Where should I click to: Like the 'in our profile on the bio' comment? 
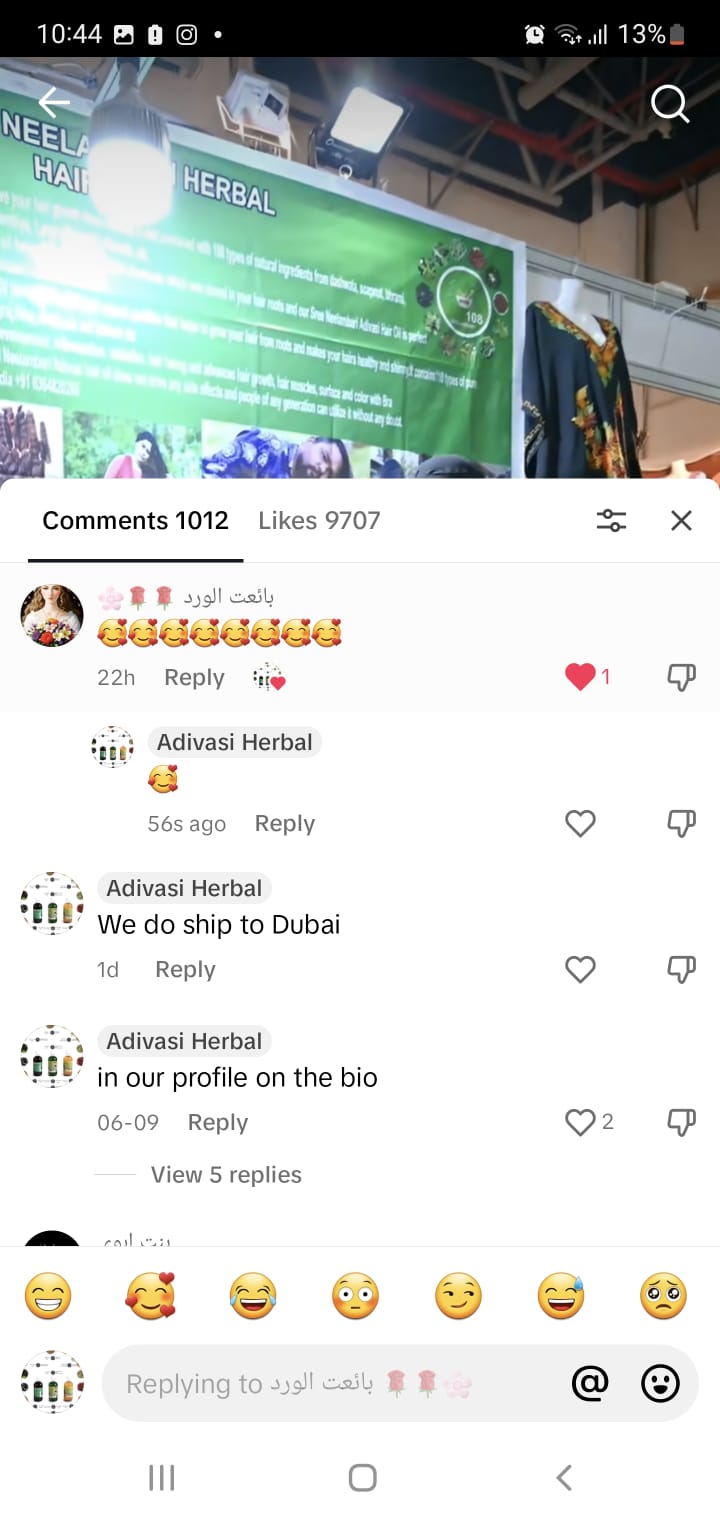pos(580,1122)
